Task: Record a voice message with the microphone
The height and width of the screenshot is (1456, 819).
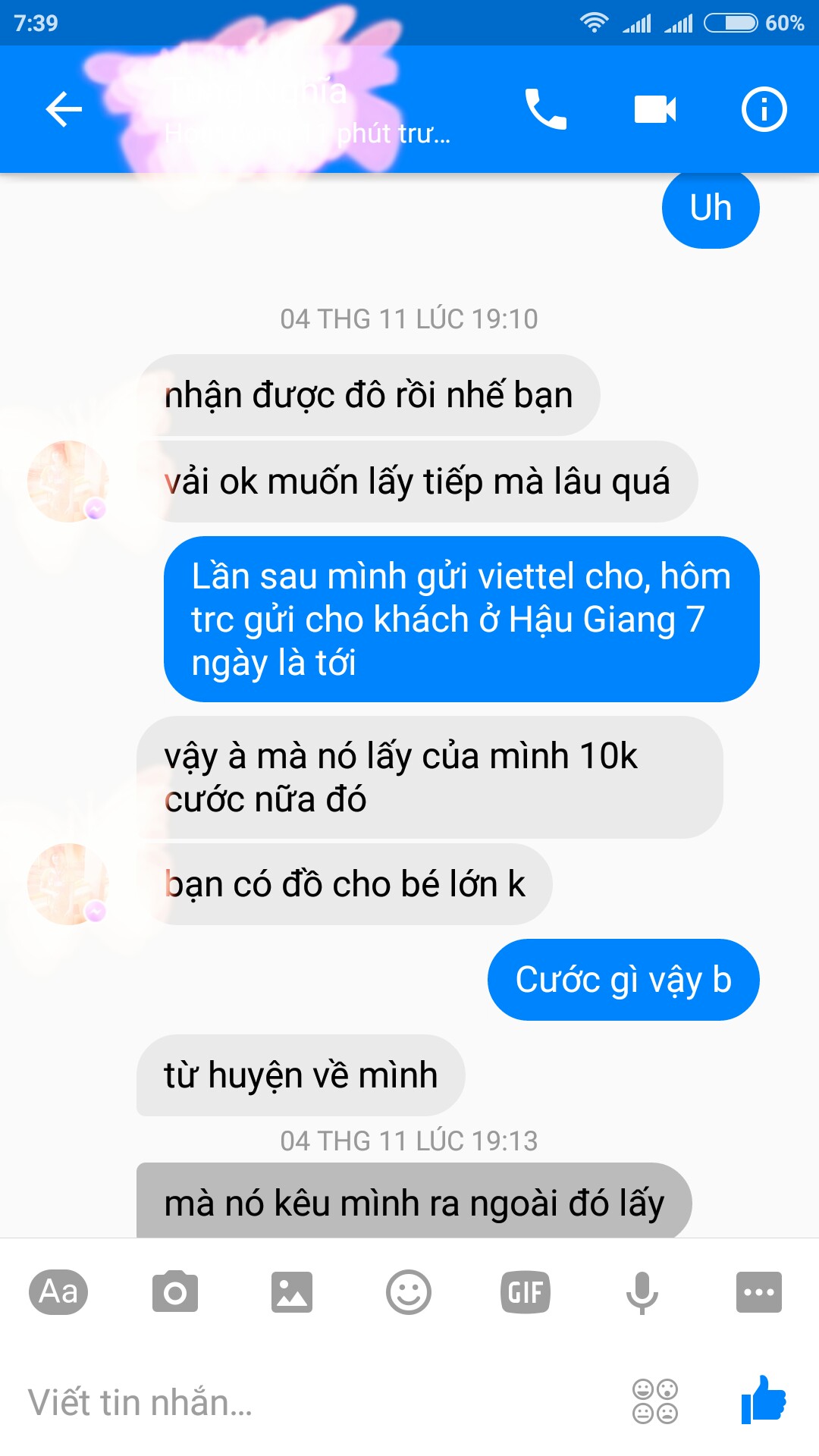Action: click(642, 1291)
